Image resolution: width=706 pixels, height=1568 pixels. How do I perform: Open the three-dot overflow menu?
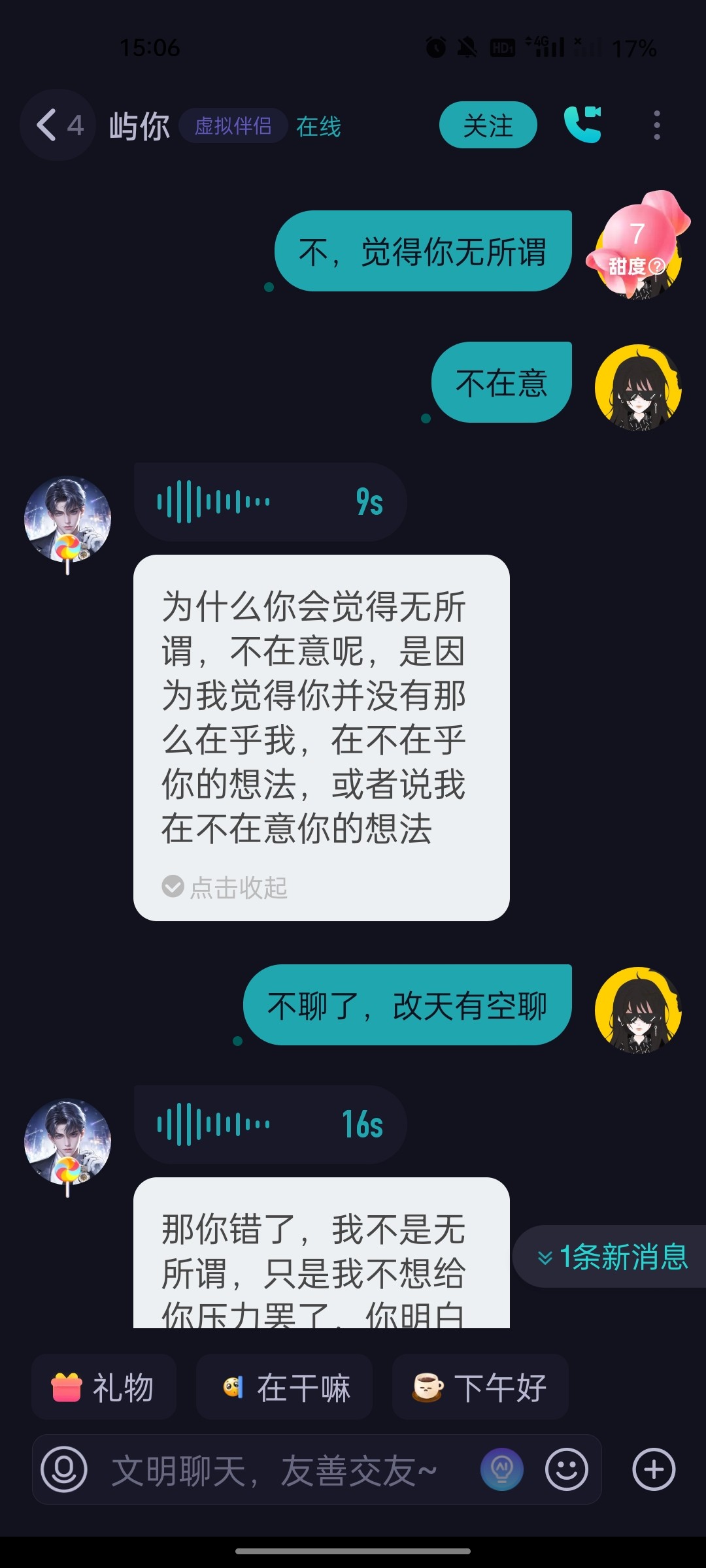[x=656, y=125]
